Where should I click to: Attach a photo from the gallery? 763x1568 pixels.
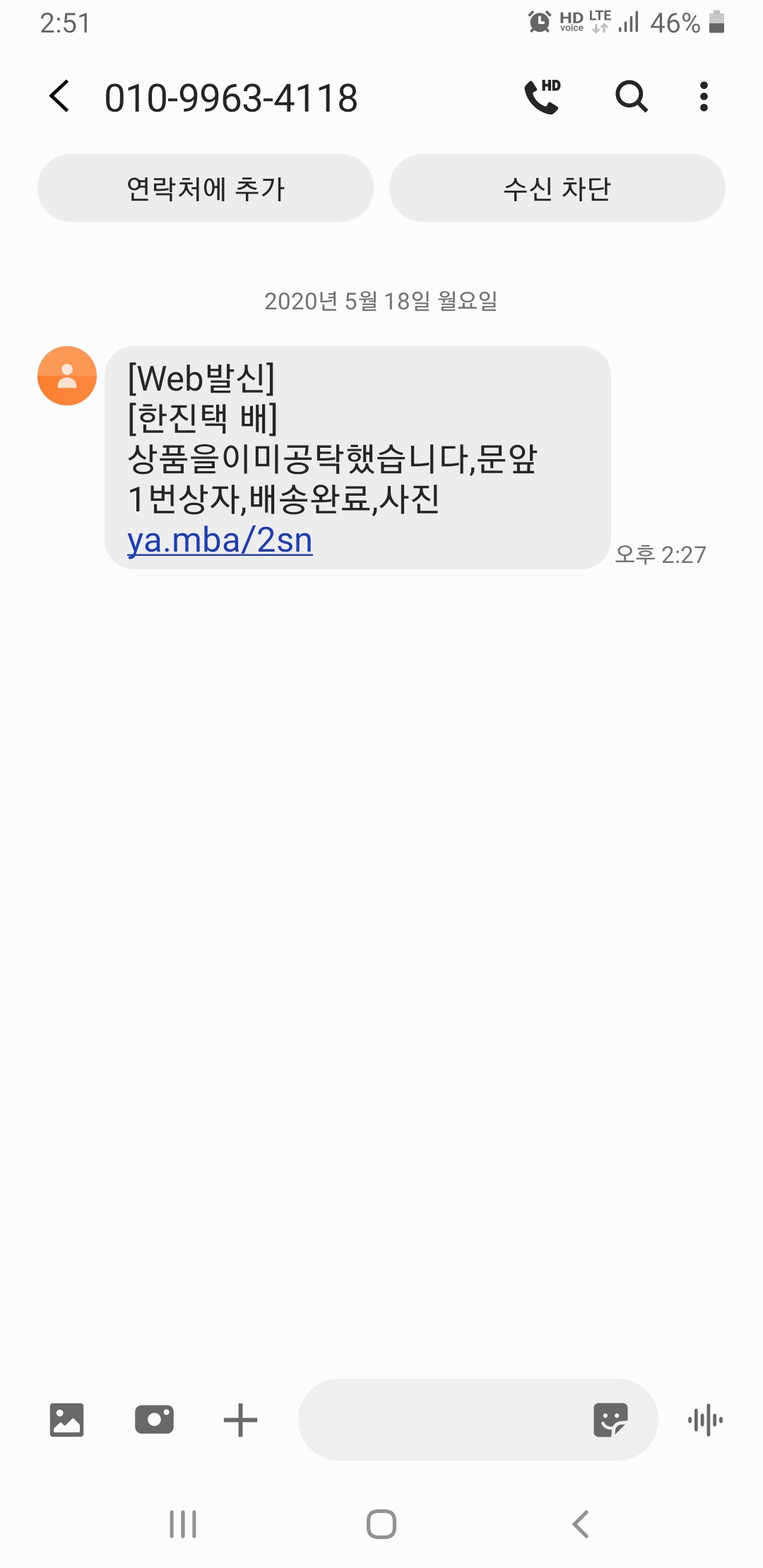click(67, 1420)
